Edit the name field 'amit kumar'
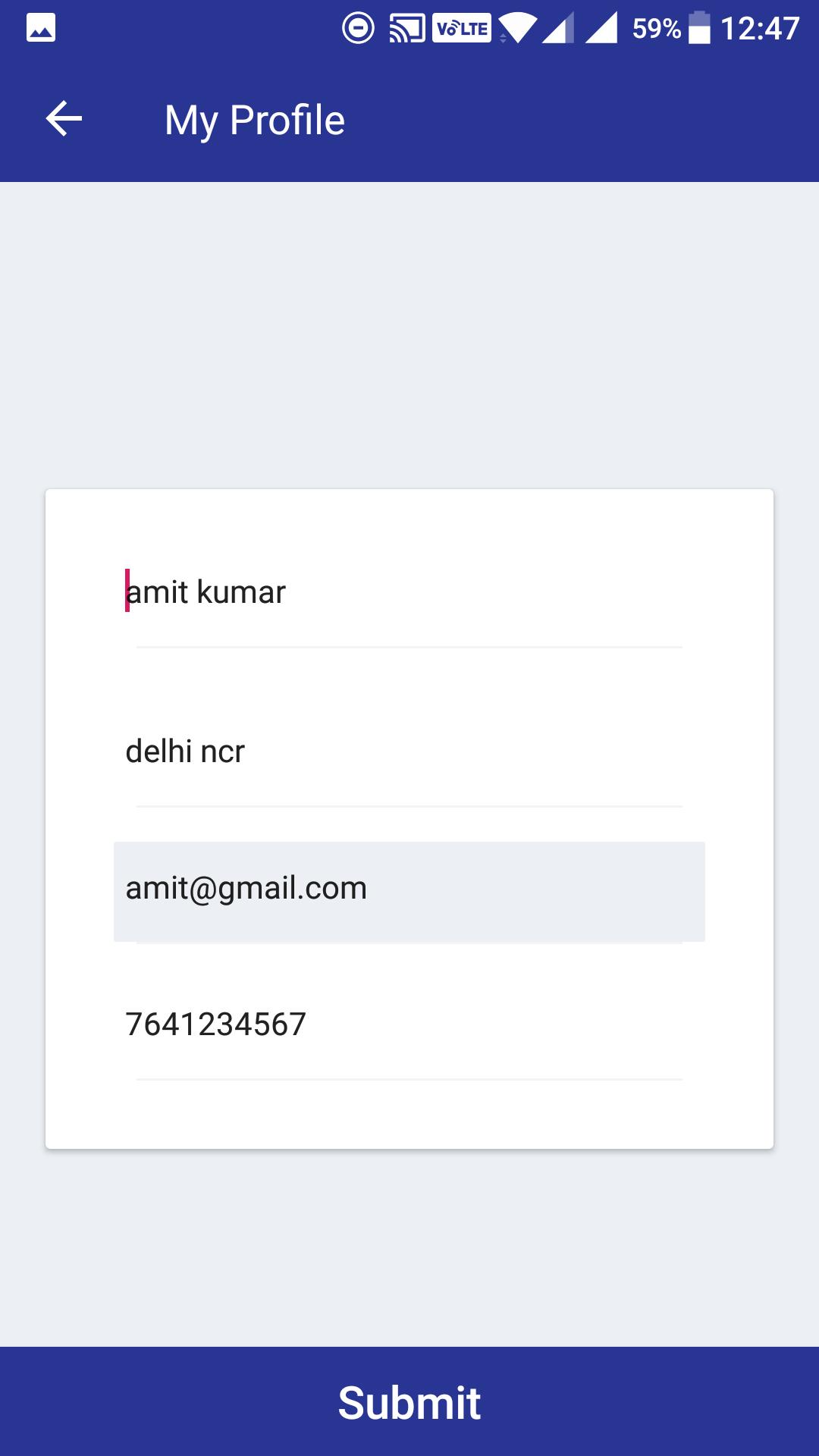 (402, 593)
